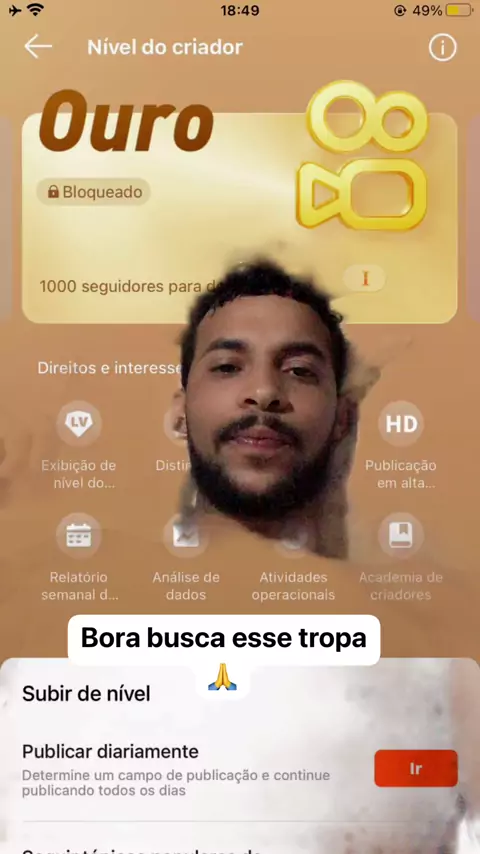Open Academia de criadores
The width and height of the screenshot is (480, 854).
pyautogui.click(x=401, y=558)
